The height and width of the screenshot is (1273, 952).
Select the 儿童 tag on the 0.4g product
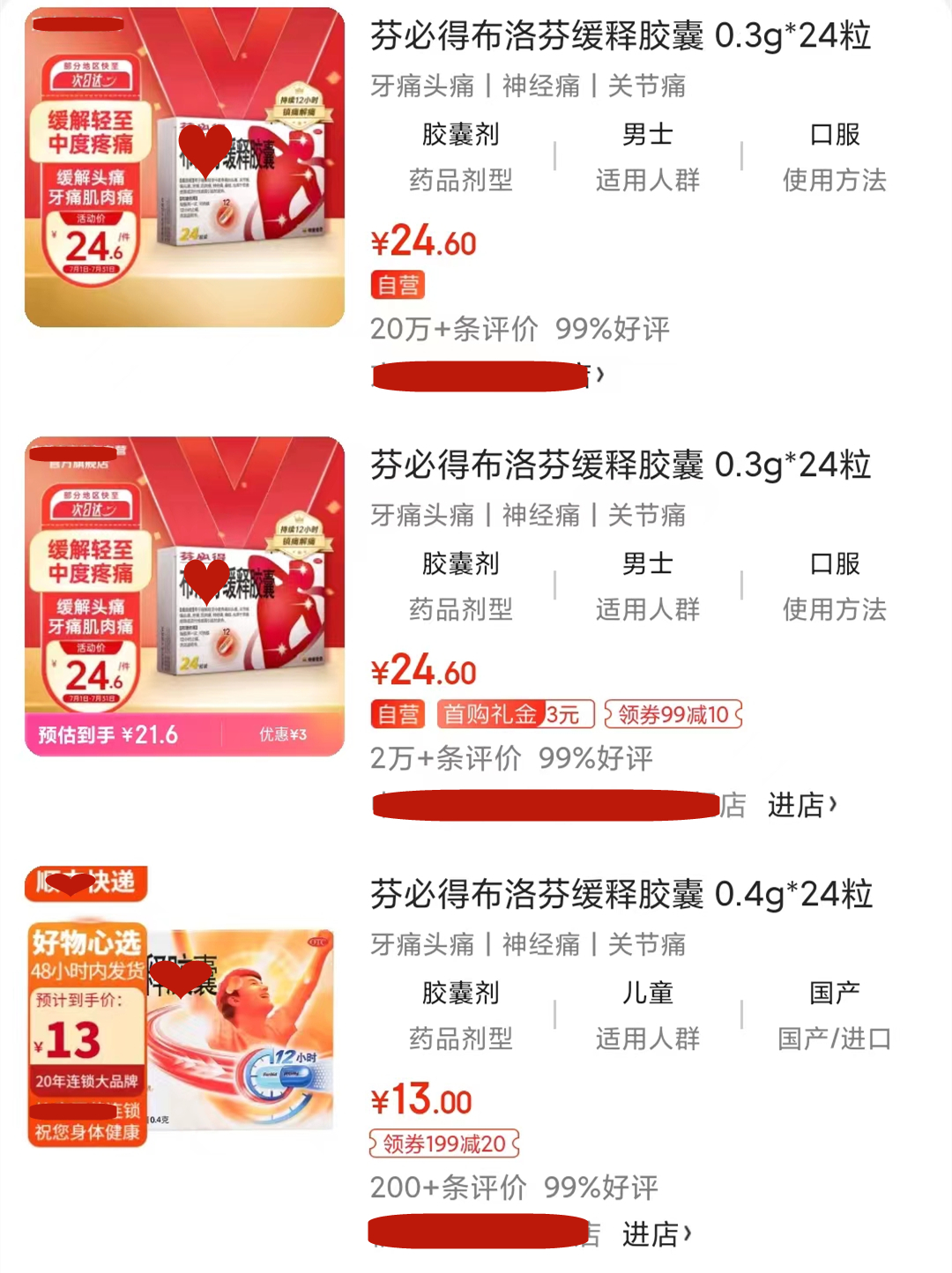tap(648, 992)
